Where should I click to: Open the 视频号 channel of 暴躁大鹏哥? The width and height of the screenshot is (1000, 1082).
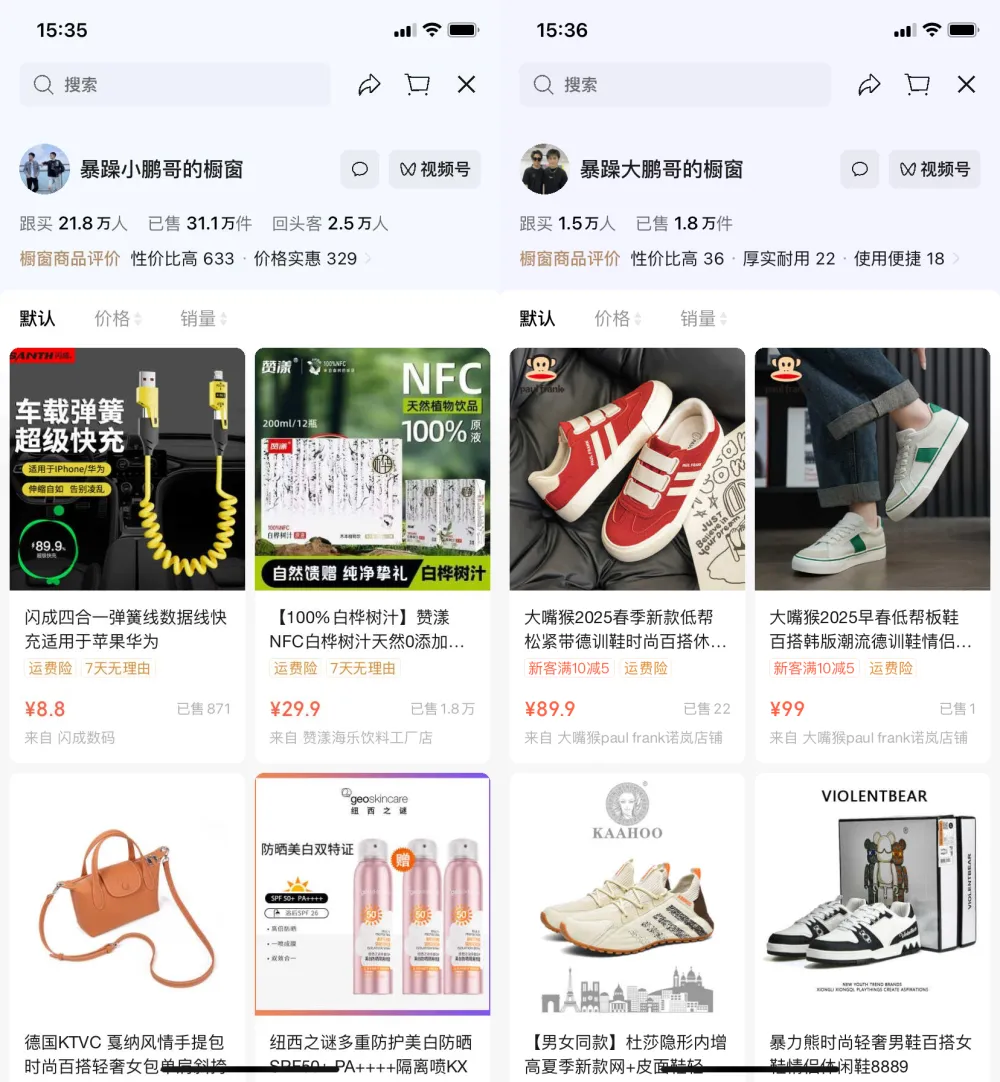pyautogui.click(x=934, y=169)
